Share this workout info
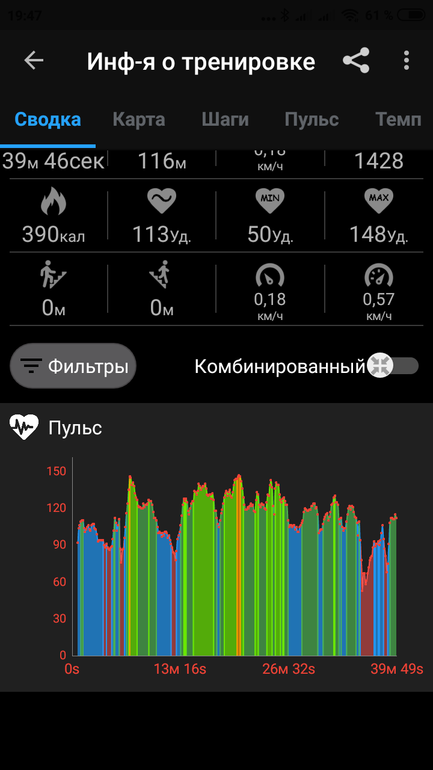Viewport: 433px width, 770px height. [356, 60]
